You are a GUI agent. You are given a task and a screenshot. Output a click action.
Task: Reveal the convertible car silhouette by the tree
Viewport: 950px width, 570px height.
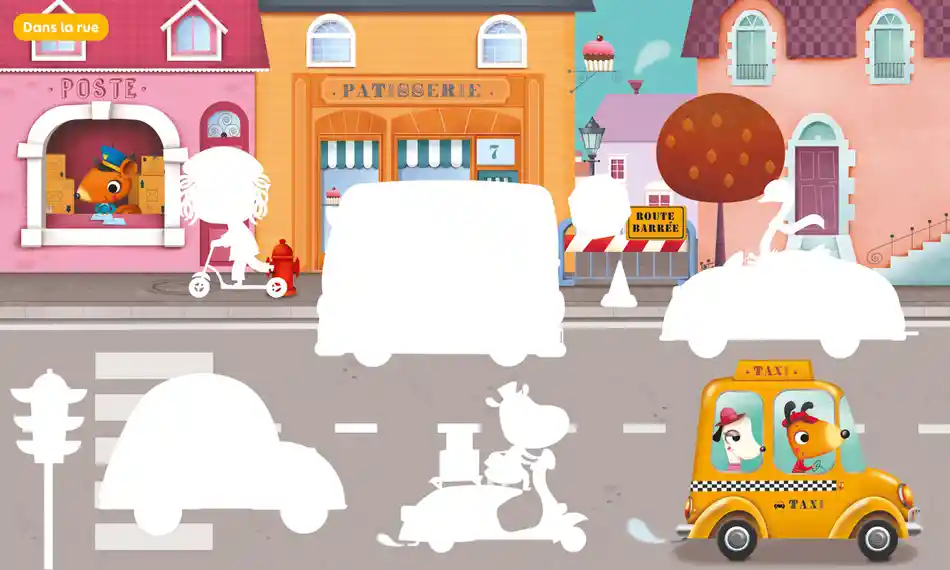click(x=780, y=300)
